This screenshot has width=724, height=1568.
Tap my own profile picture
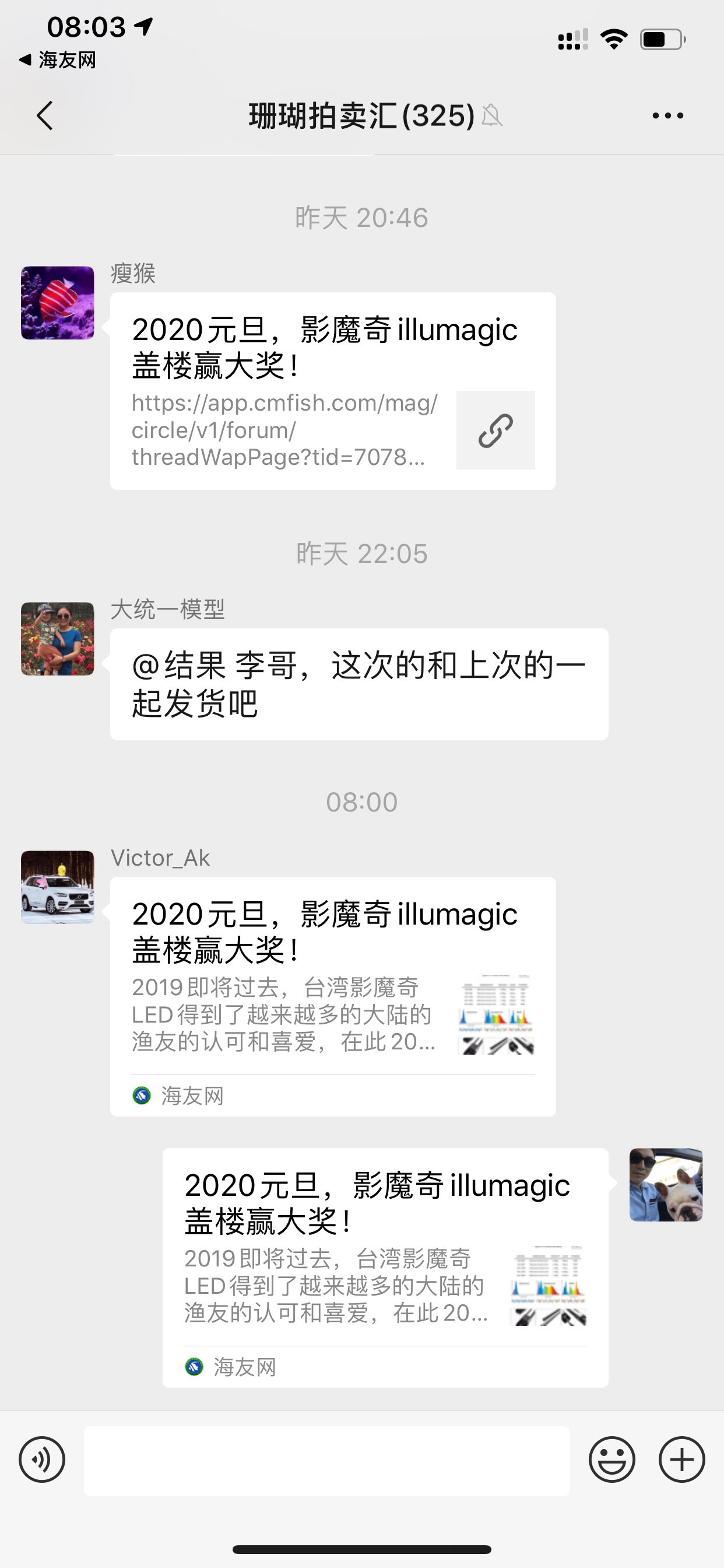click(666, 1185)
